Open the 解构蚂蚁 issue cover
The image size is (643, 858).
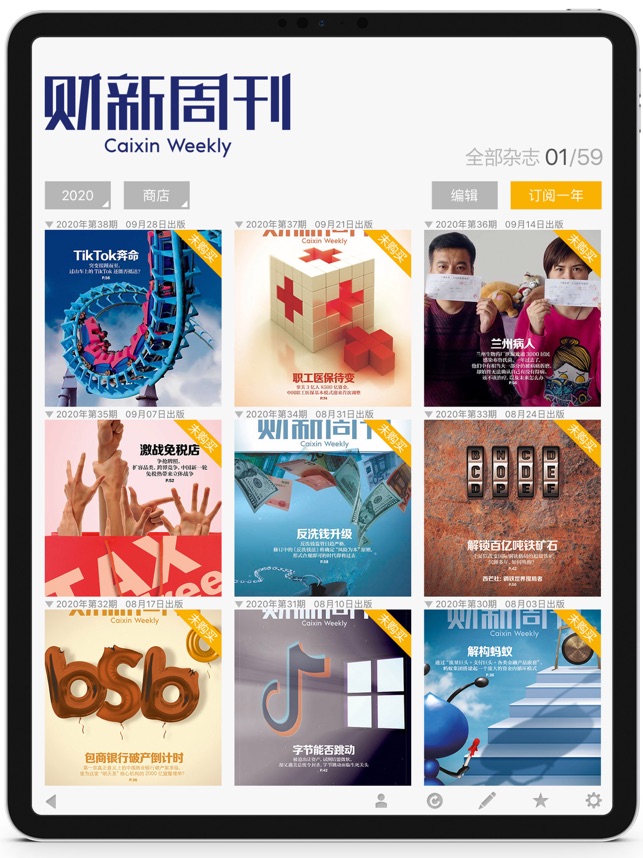point(512,698)
